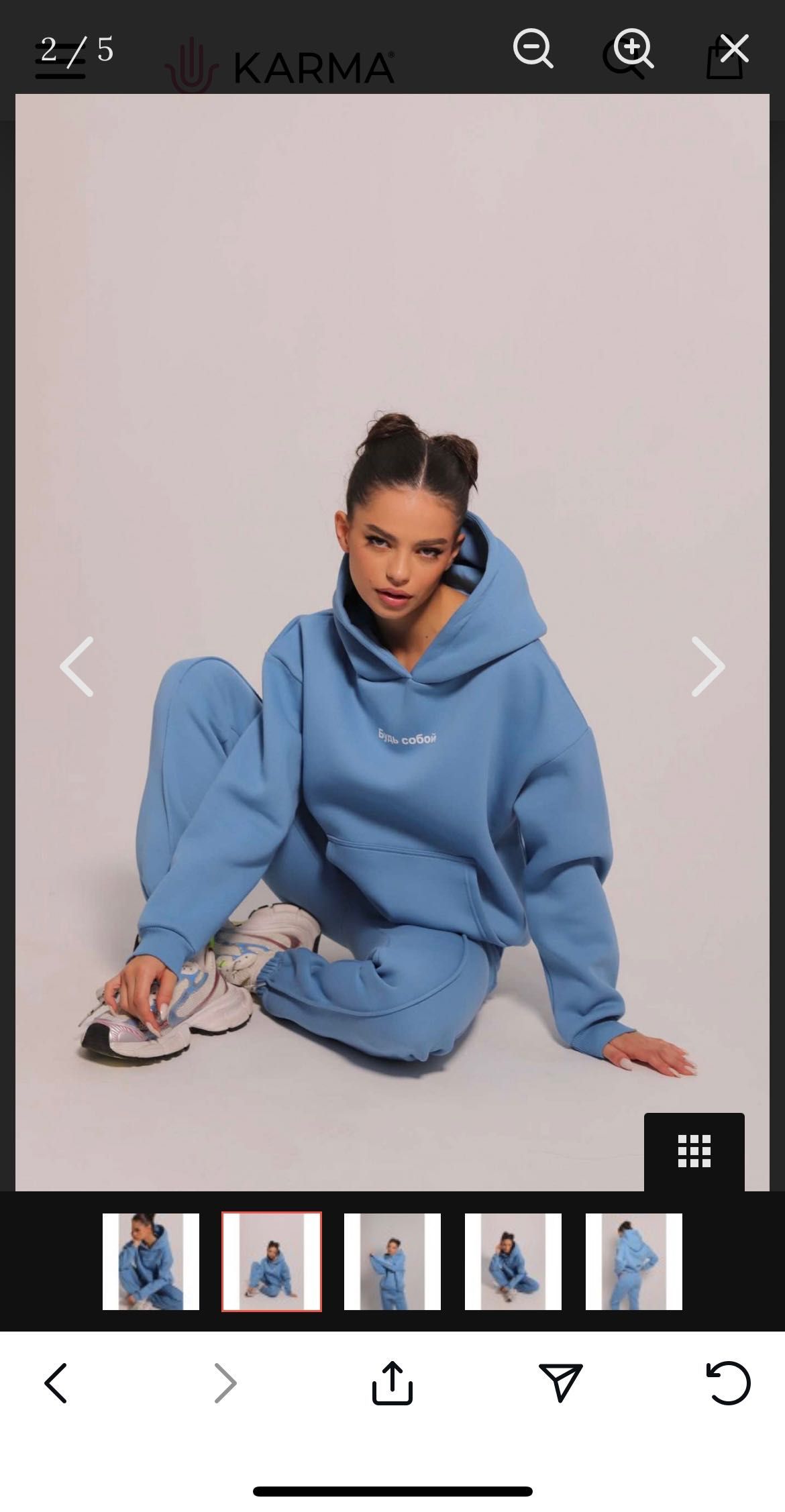
Task: Go back in the browser
Action: click(56, 1383)
